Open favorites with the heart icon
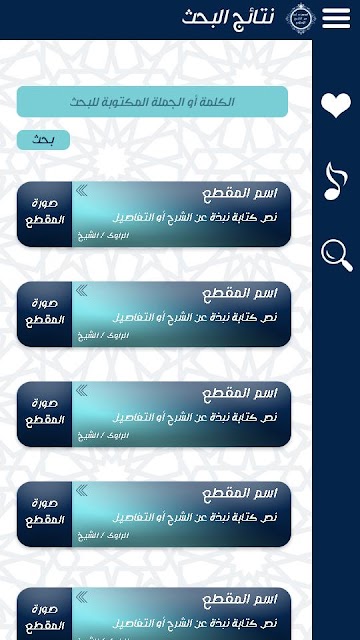 (336, 105)
